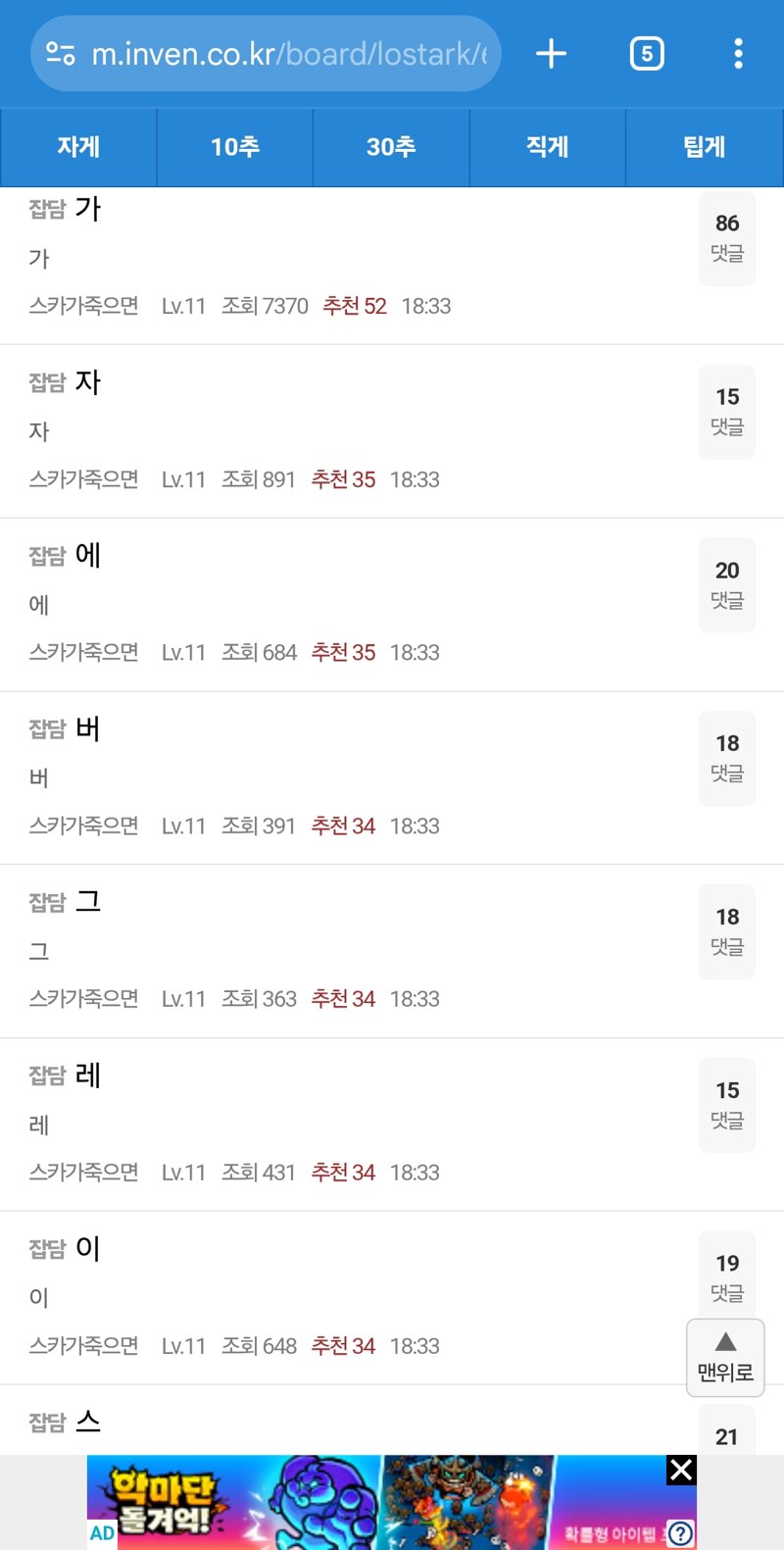View the 86 comments on post 가
The width and height of the screenshot is (784, 1550).
(x=727, y=238)
